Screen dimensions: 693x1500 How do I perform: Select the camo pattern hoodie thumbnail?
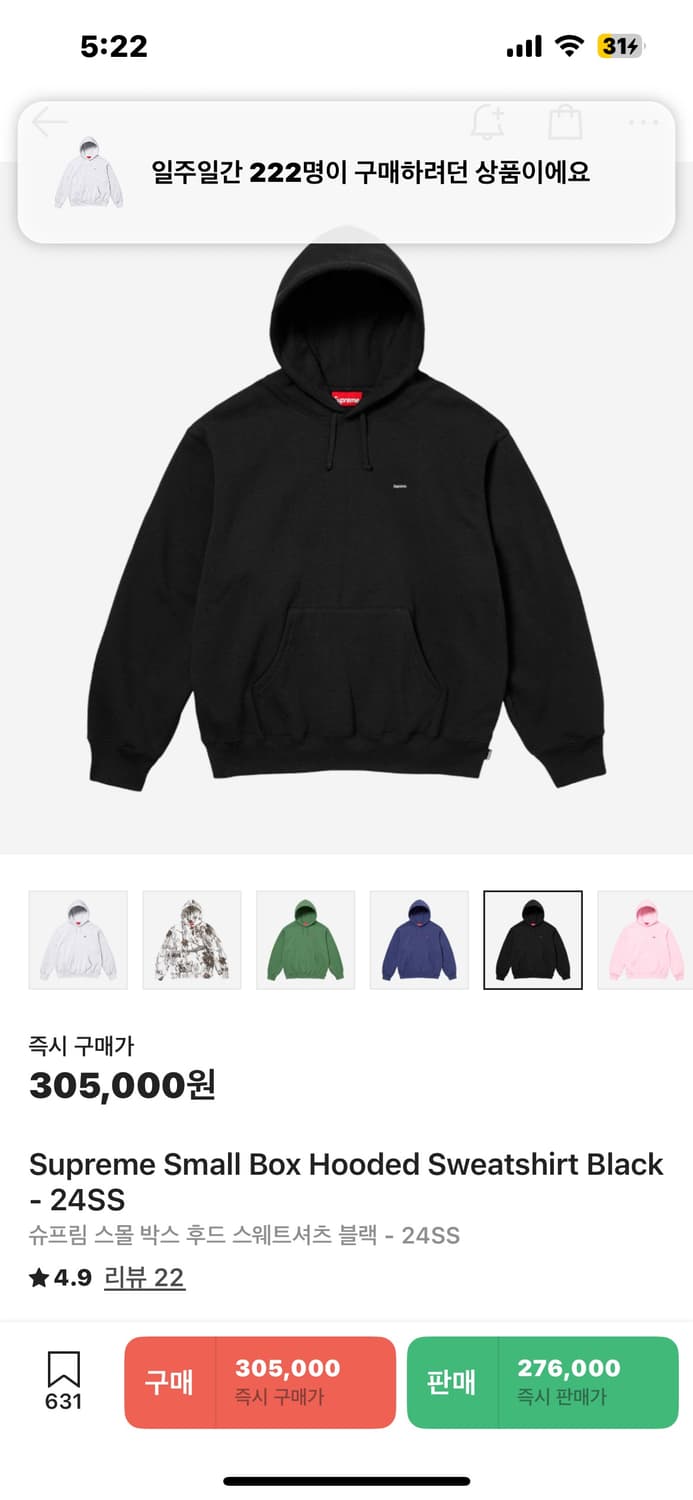(x=192, y=940)
